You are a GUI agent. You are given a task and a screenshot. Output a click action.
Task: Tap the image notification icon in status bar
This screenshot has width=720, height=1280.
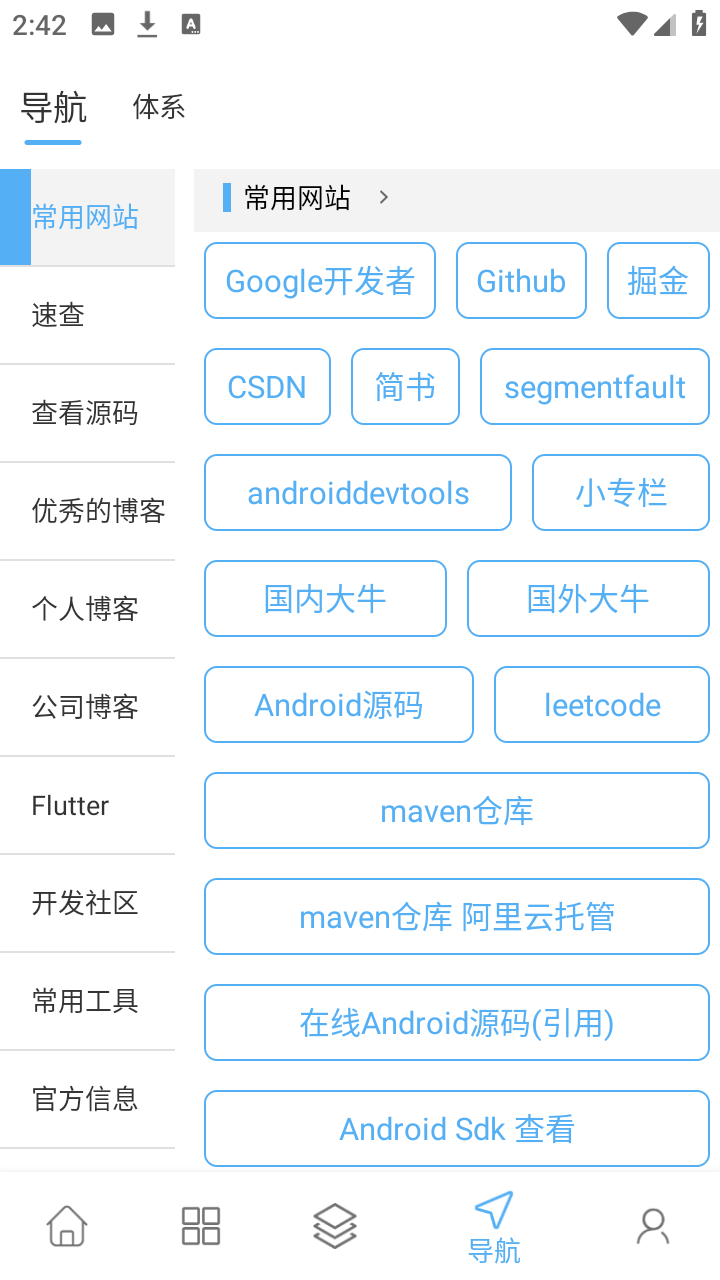click(x=103, y=24)
